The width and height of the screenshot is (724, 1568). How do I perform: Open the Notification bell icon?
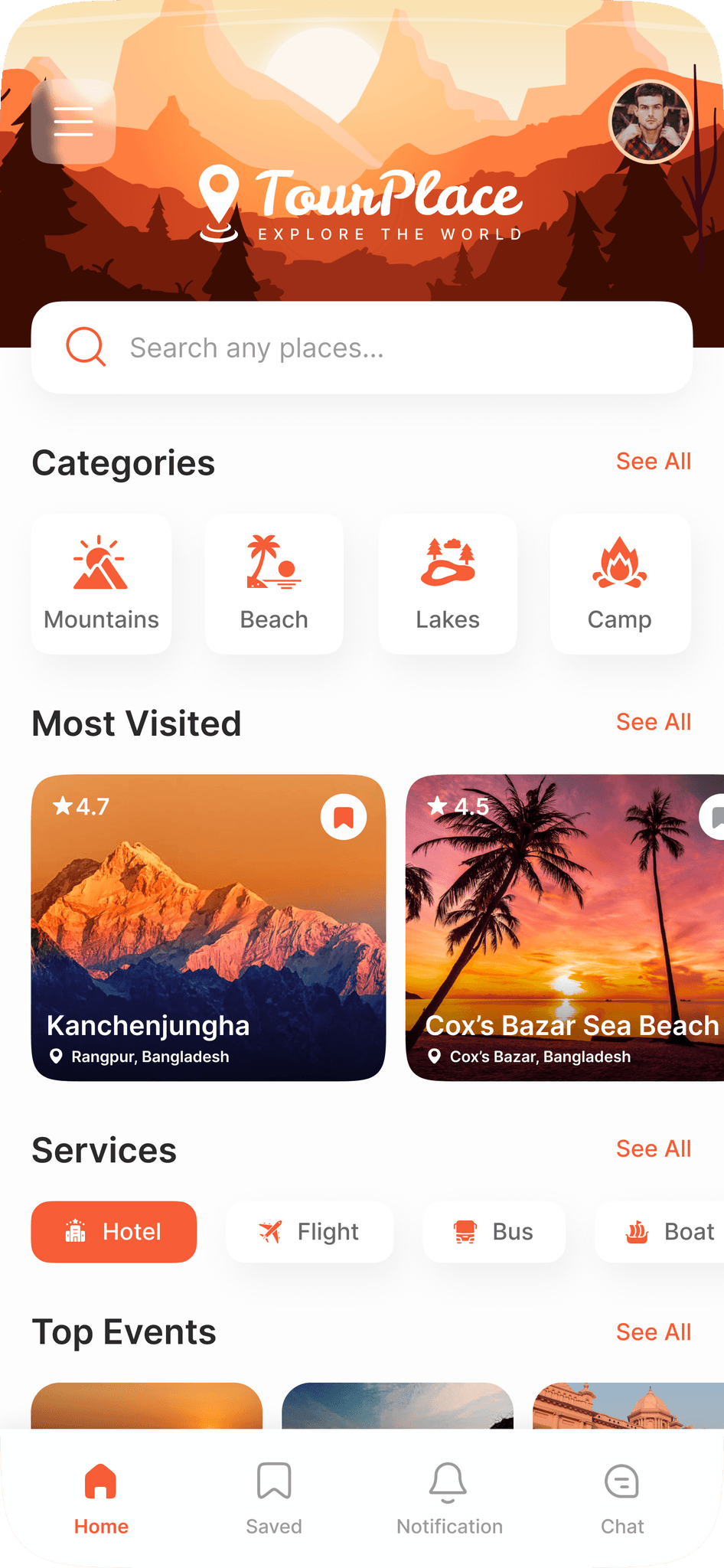click(448, 1484)
